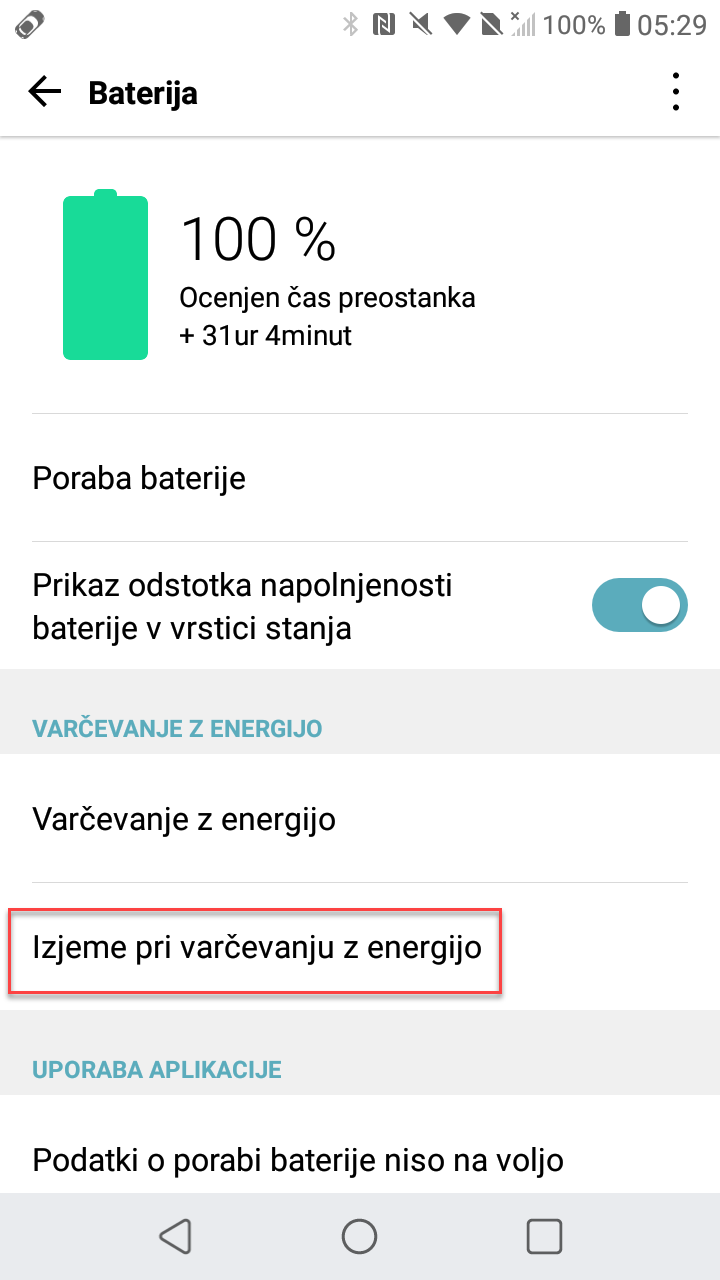Open Varčevanje z energijo setting
This screenshot has height=1280, width=720.
point(360,819)
